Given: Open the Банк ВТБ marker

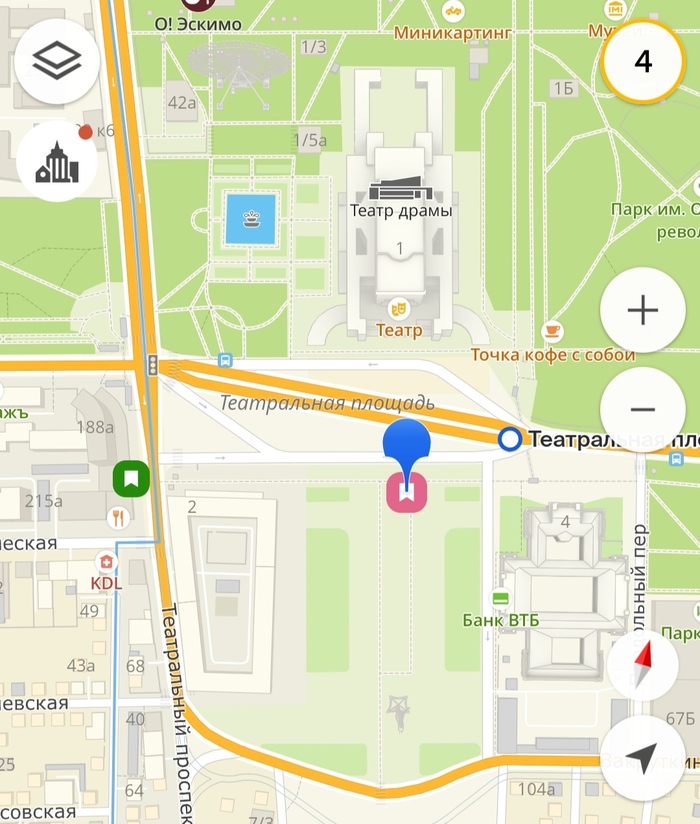Looking at the screenshot, I should point(500,600).
